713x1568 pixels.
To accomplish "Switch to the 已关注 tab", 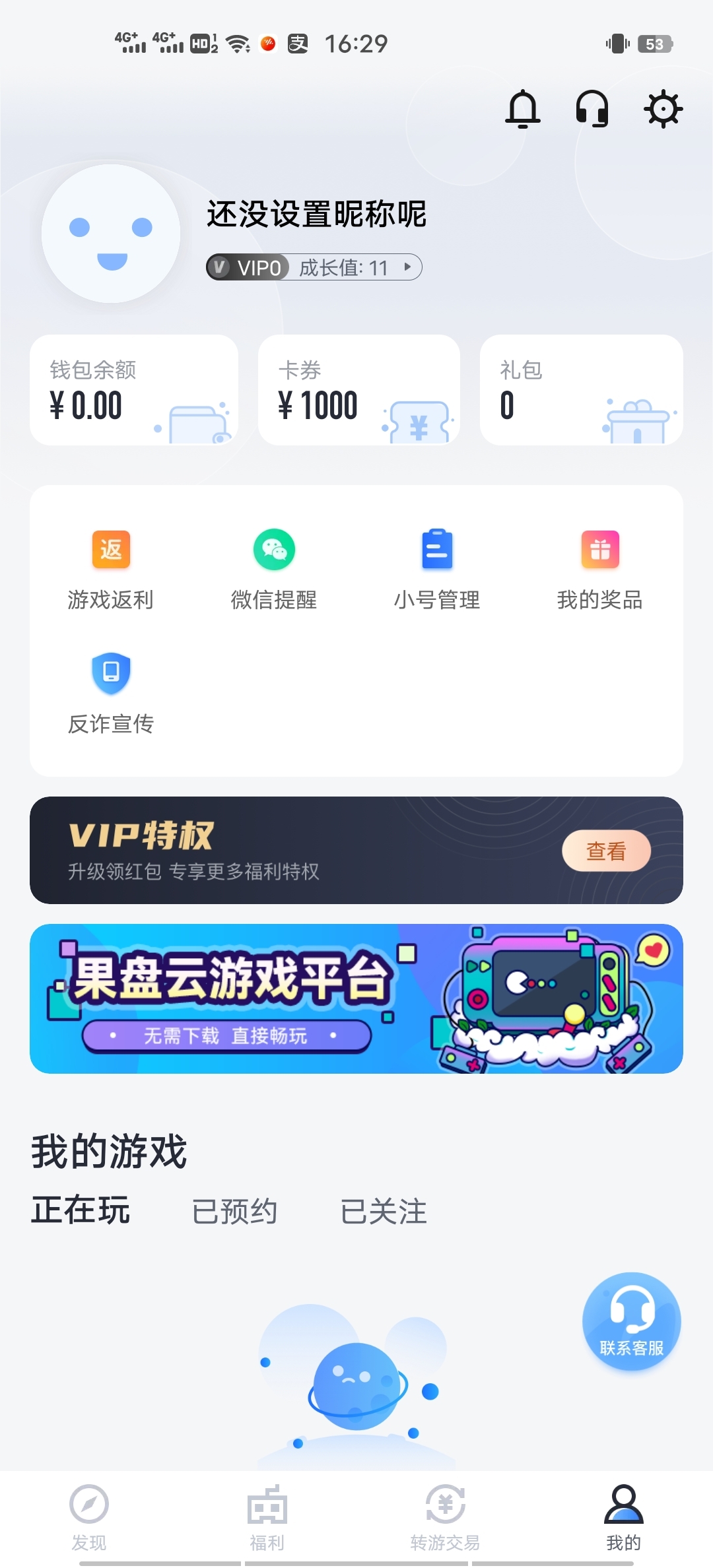I will [384, 1212].
